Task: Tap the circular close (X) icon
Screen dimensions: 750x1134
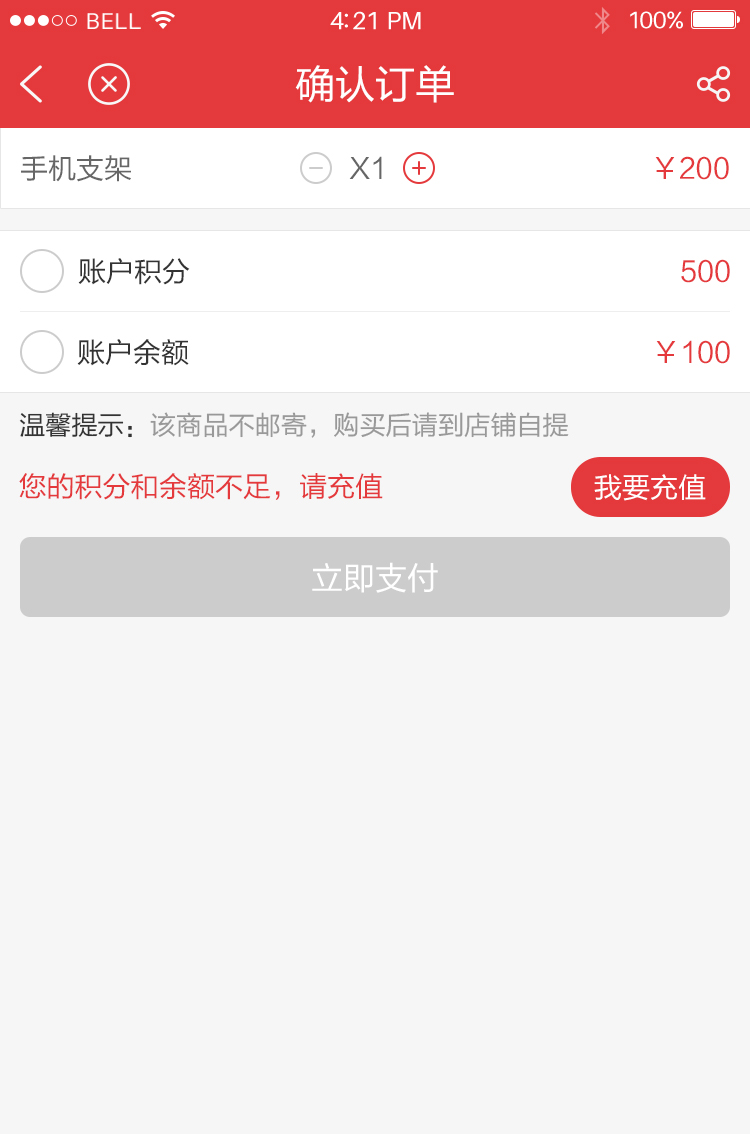Action: coord(109,85)
